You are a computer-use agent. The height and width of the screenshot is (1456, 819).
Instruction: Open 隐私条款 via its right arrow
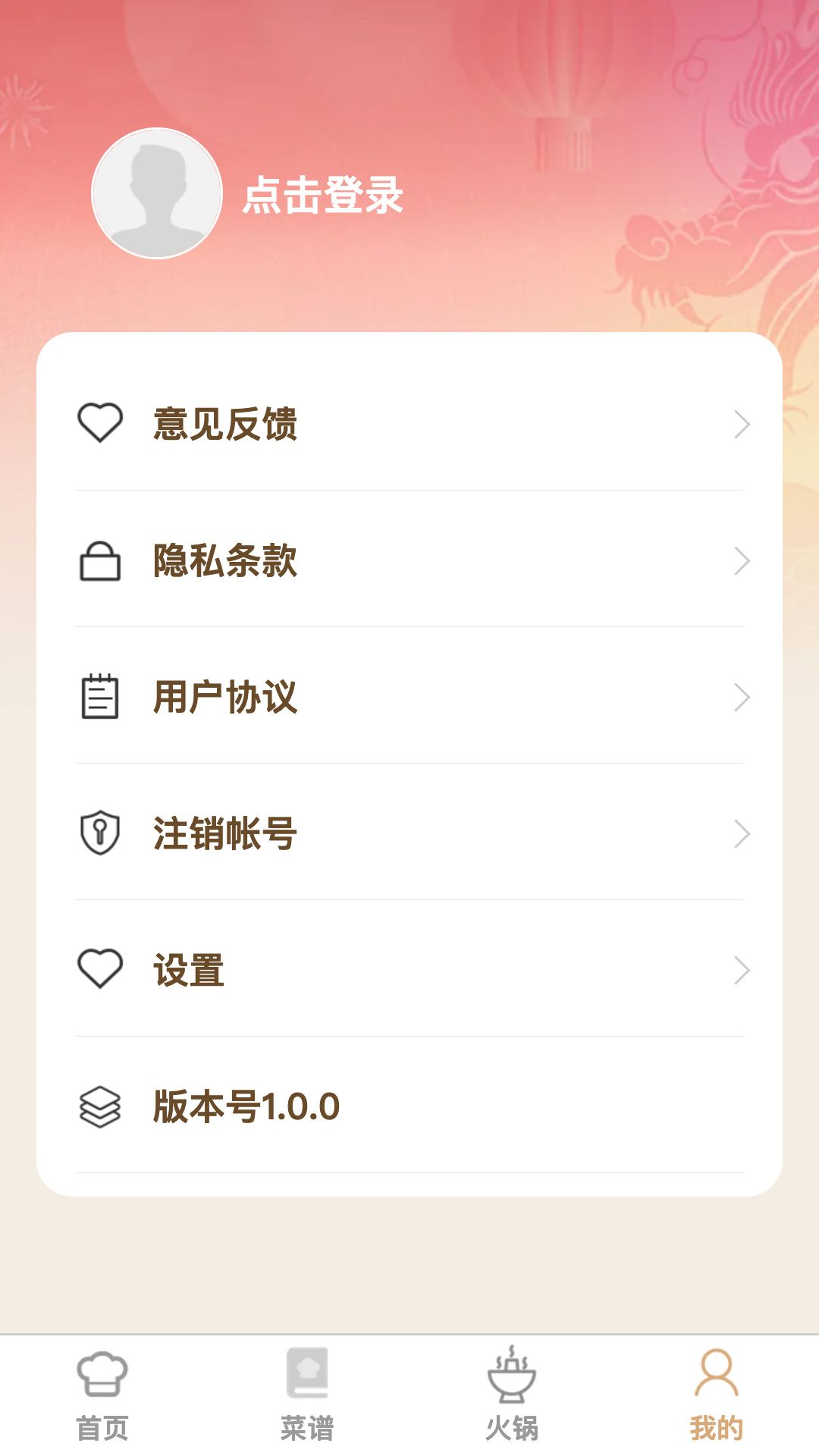tap(740, 563)
